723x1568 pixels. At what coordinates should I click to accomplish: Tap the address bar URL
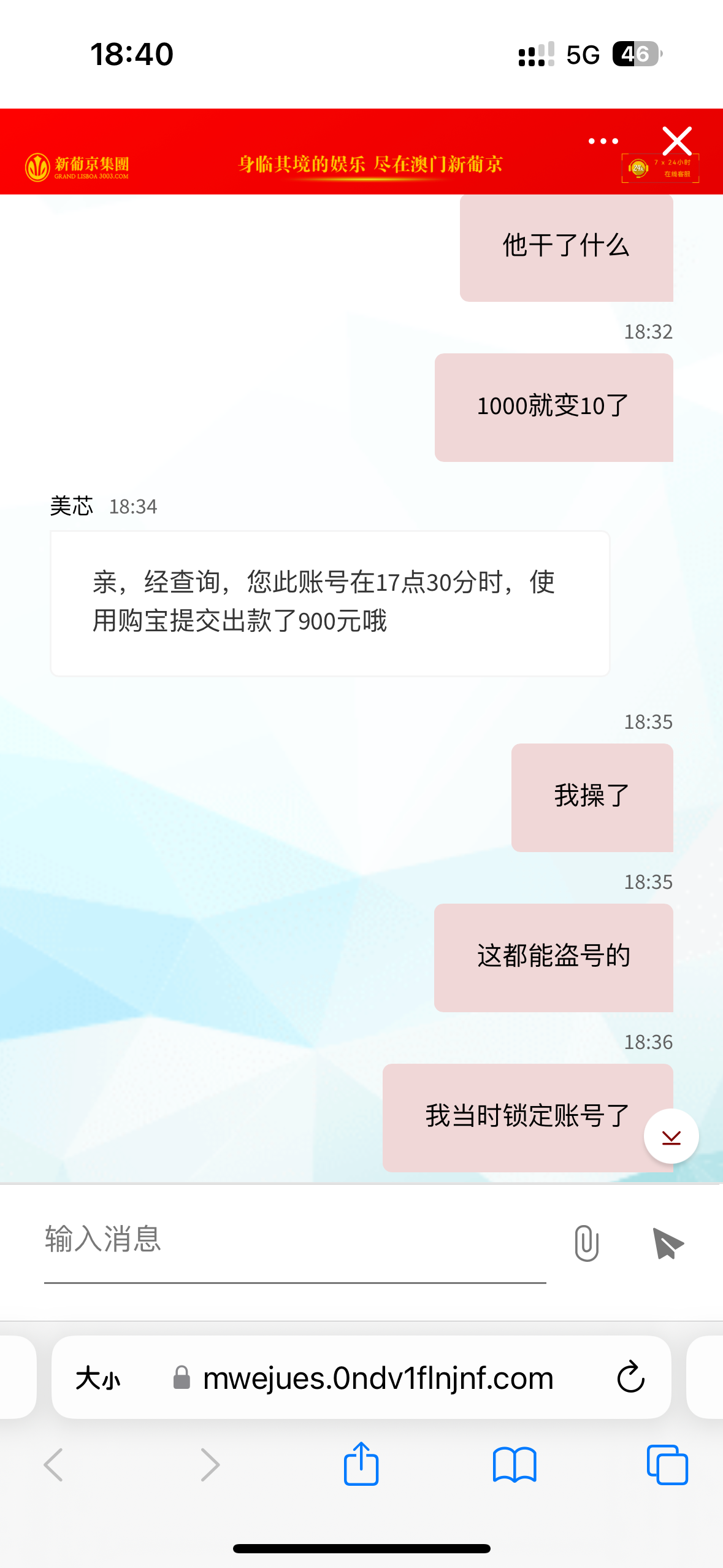pyautogui.click(x=378, y=1378)
